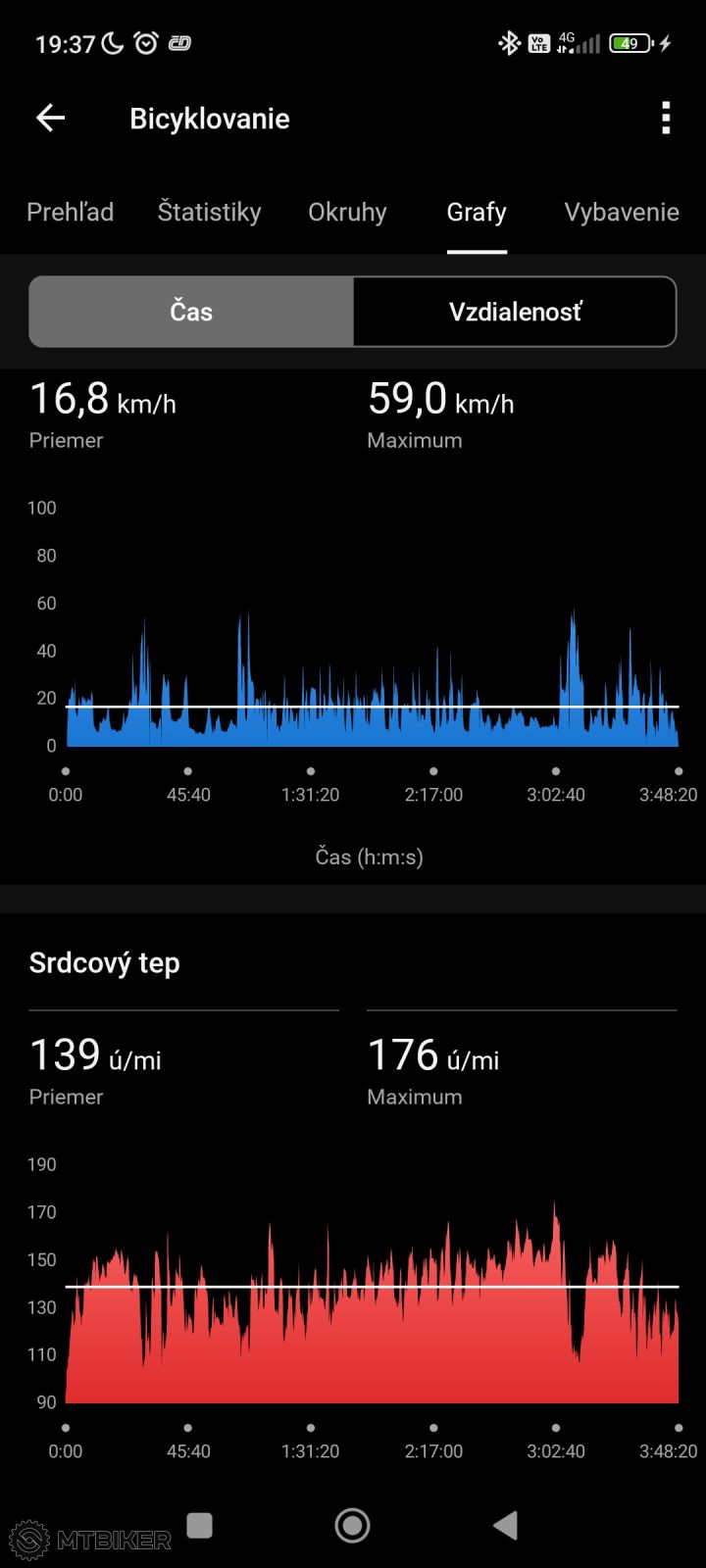Tap the Grafy tab
The height and width of the screenshot is (1568, 706).
click(477, 212)
